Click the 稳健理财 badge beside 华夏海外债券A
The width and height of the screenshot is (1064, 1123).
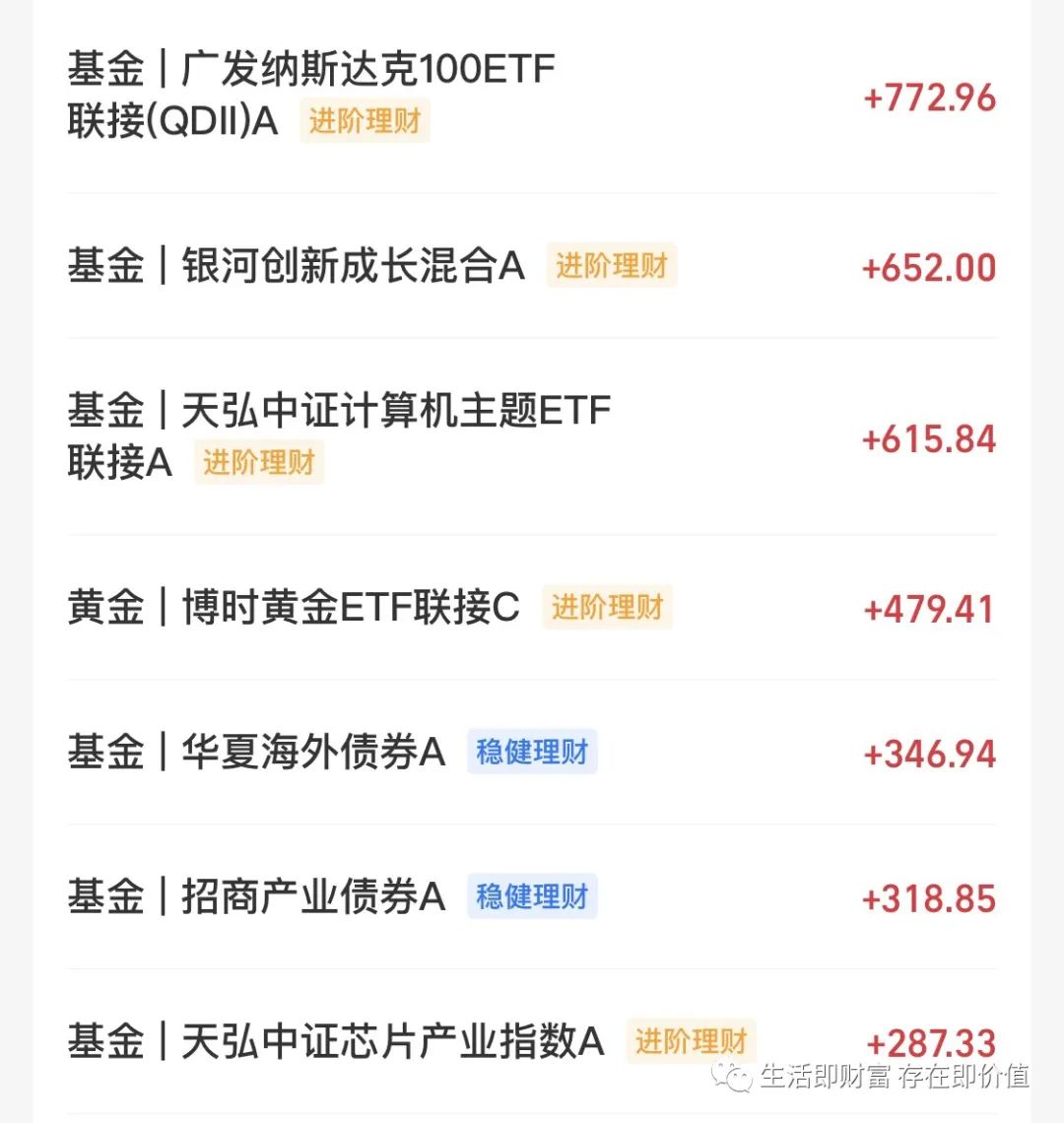[x=532, y=752]
